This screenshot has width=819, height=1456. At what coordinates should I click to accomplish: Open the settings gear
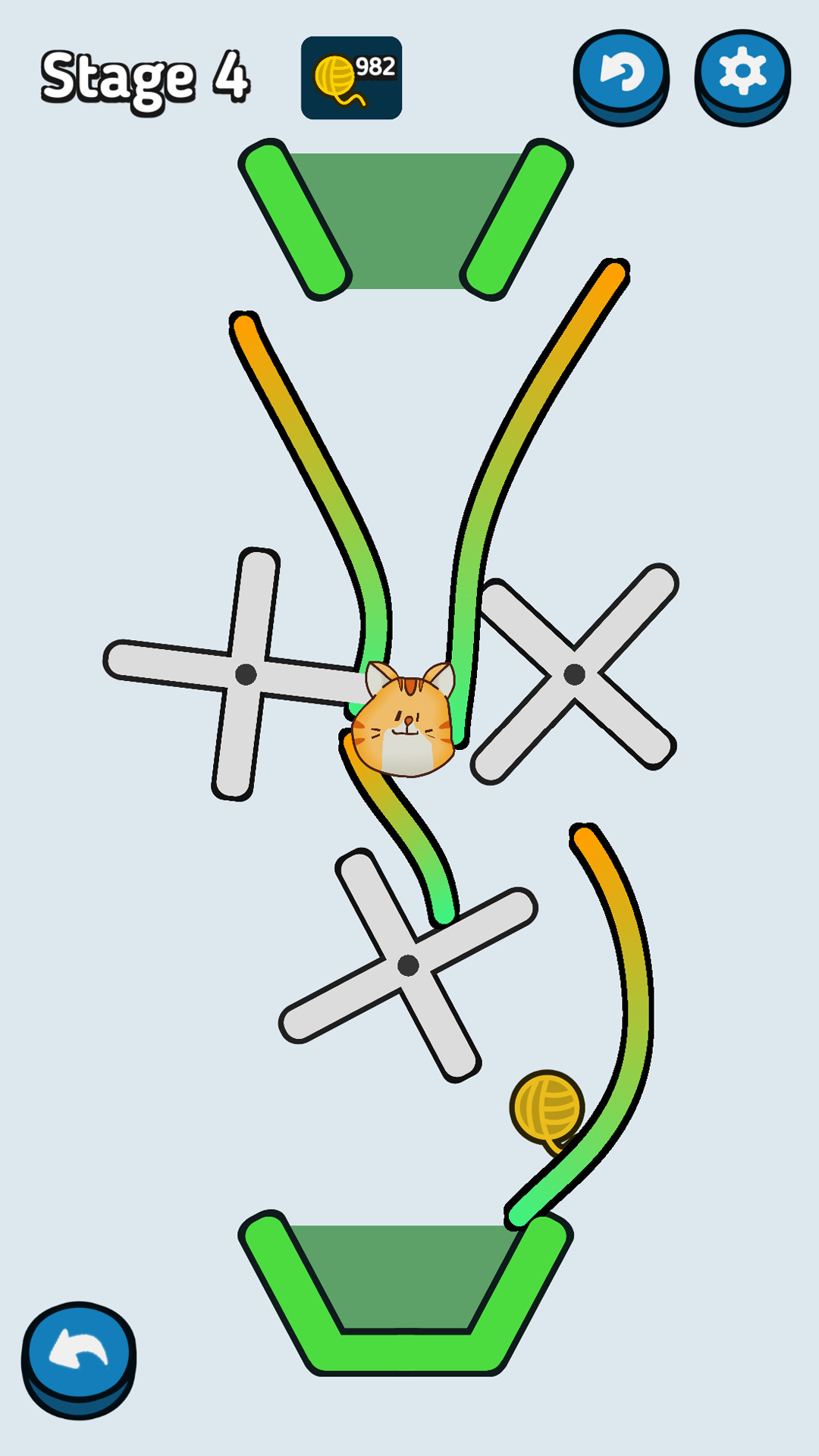(x=743, y=77)
